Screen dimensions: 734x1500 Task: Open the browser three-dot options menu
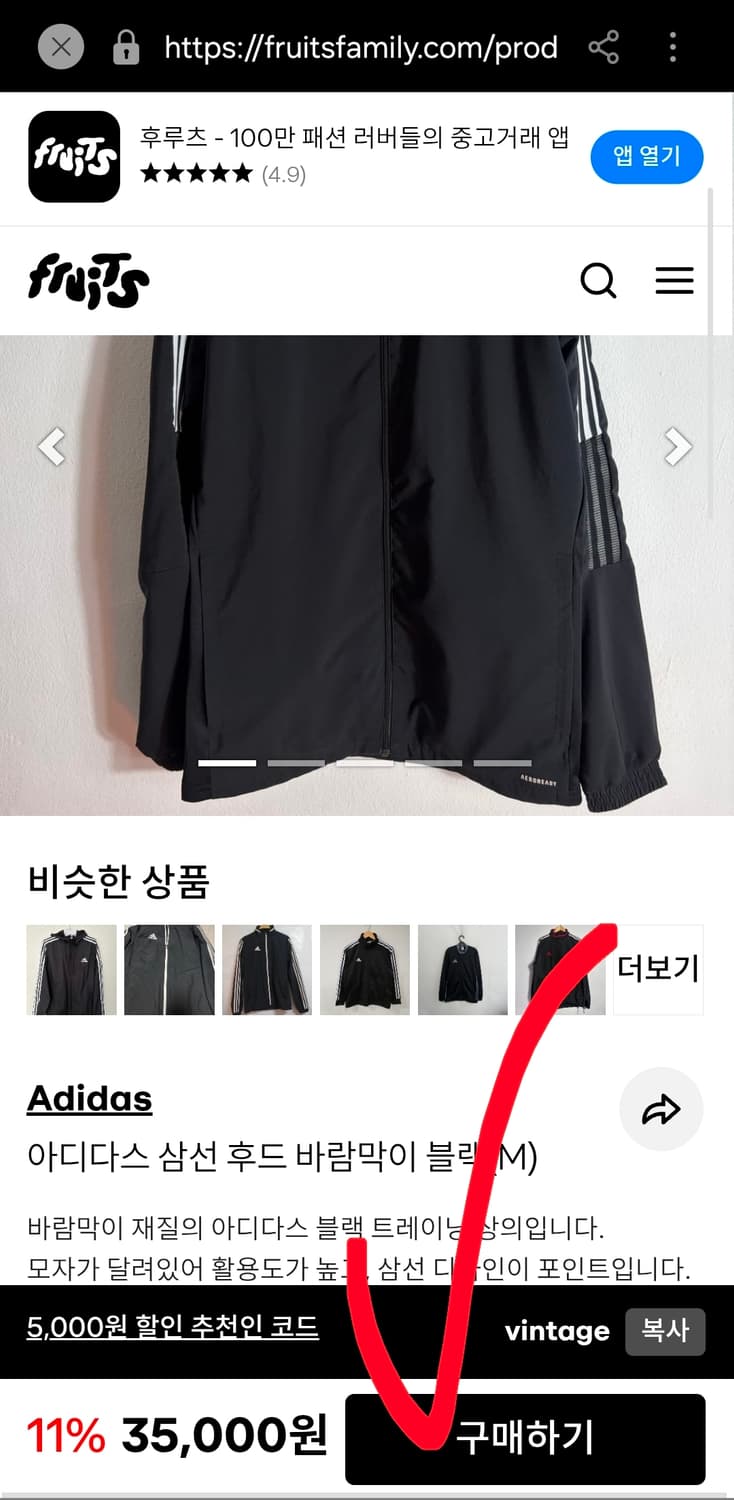(672, 46)
